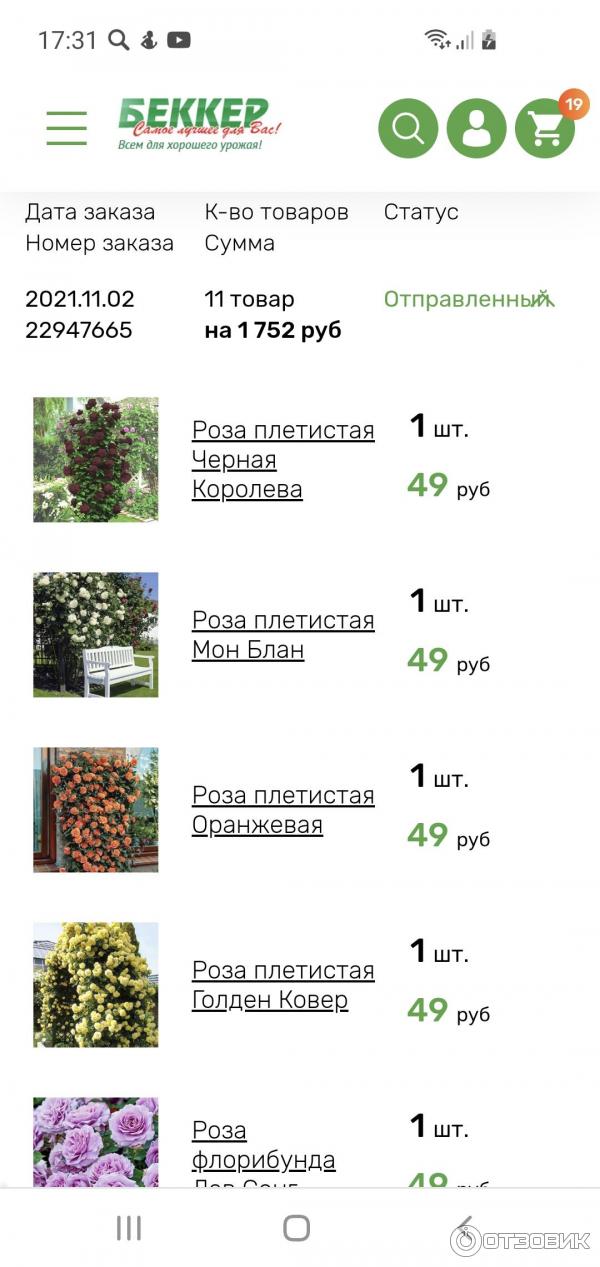Show recent apps

click(129, 1228)
